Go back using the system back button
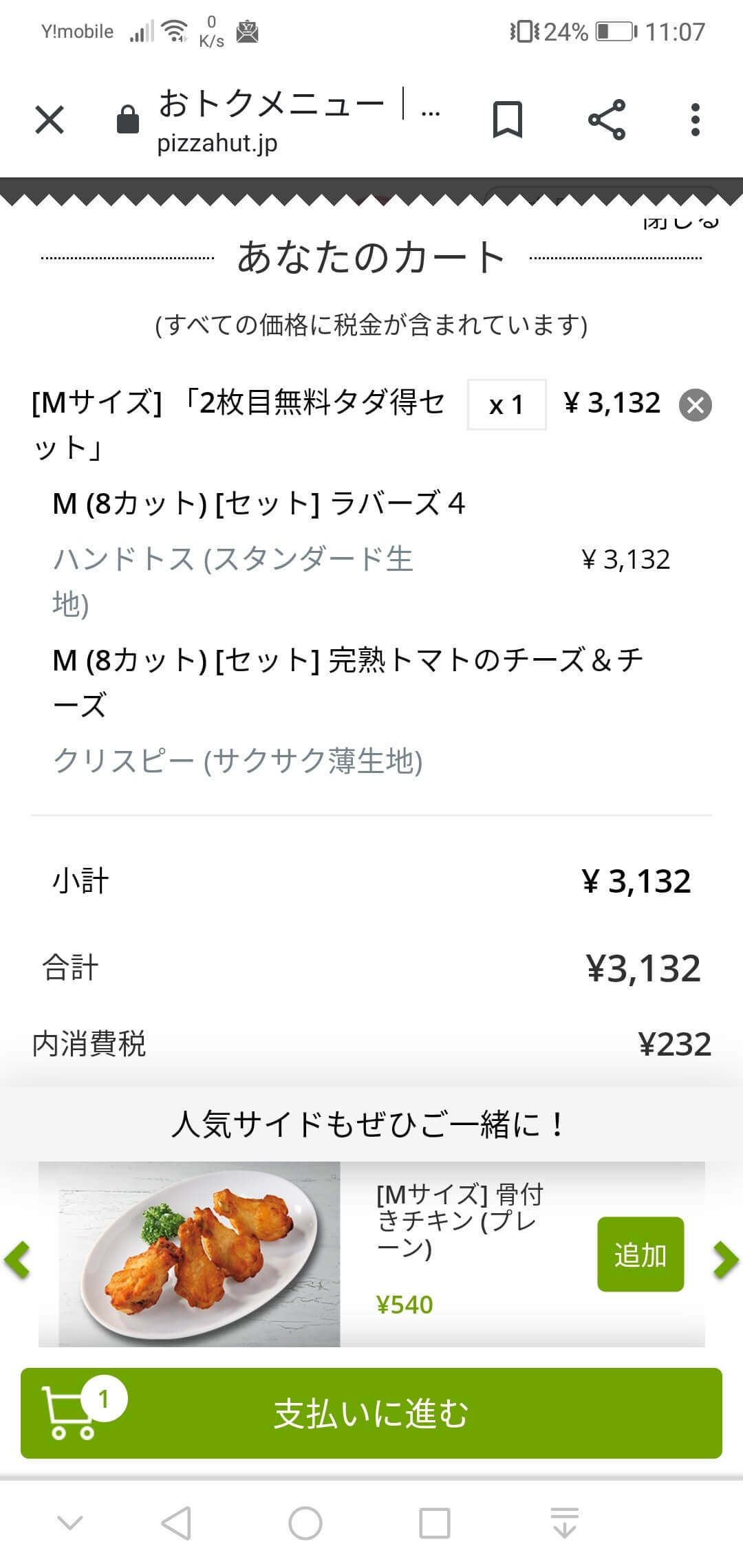The height and width of the screenshot is (1568, 743). [176, 1523]
